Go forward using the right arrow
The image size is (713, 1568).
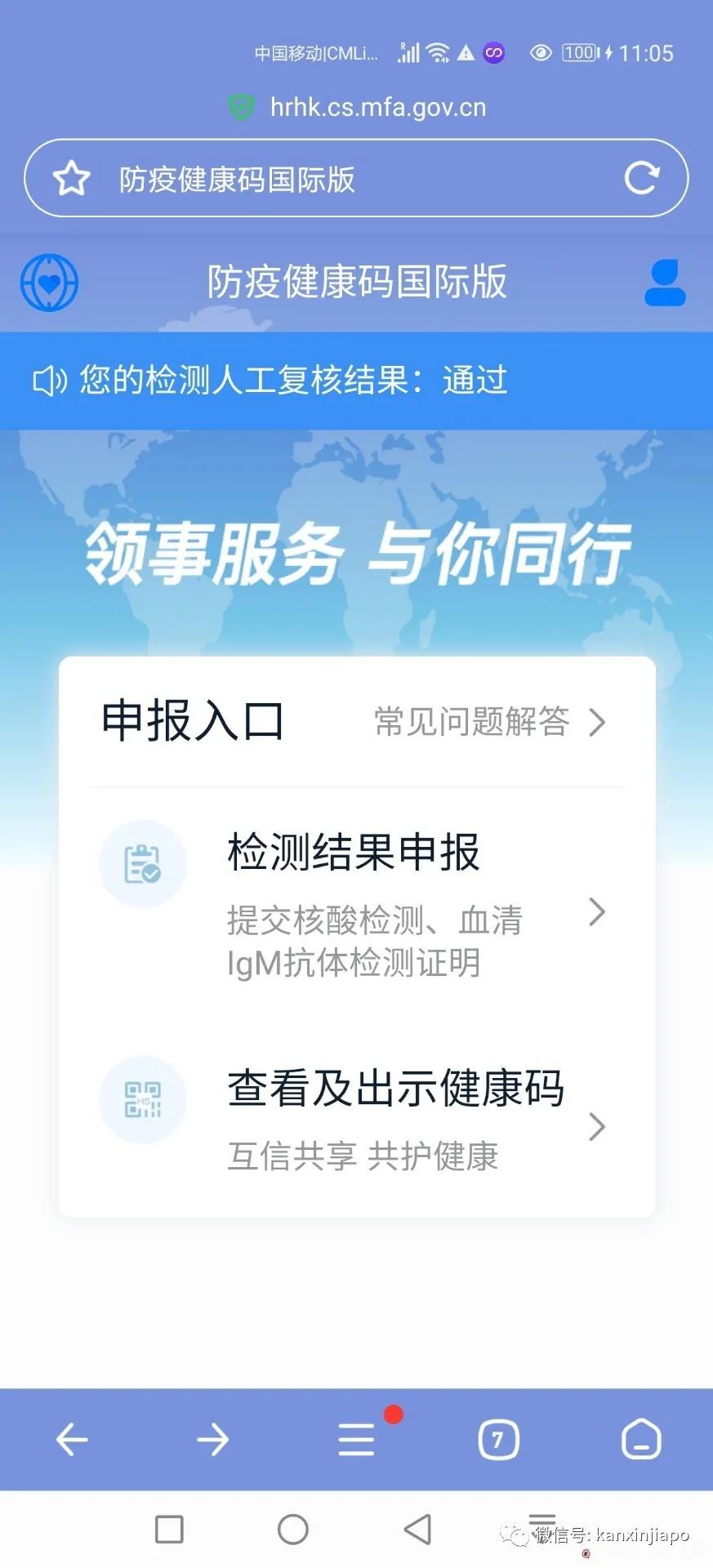(x=213, y=1440)
